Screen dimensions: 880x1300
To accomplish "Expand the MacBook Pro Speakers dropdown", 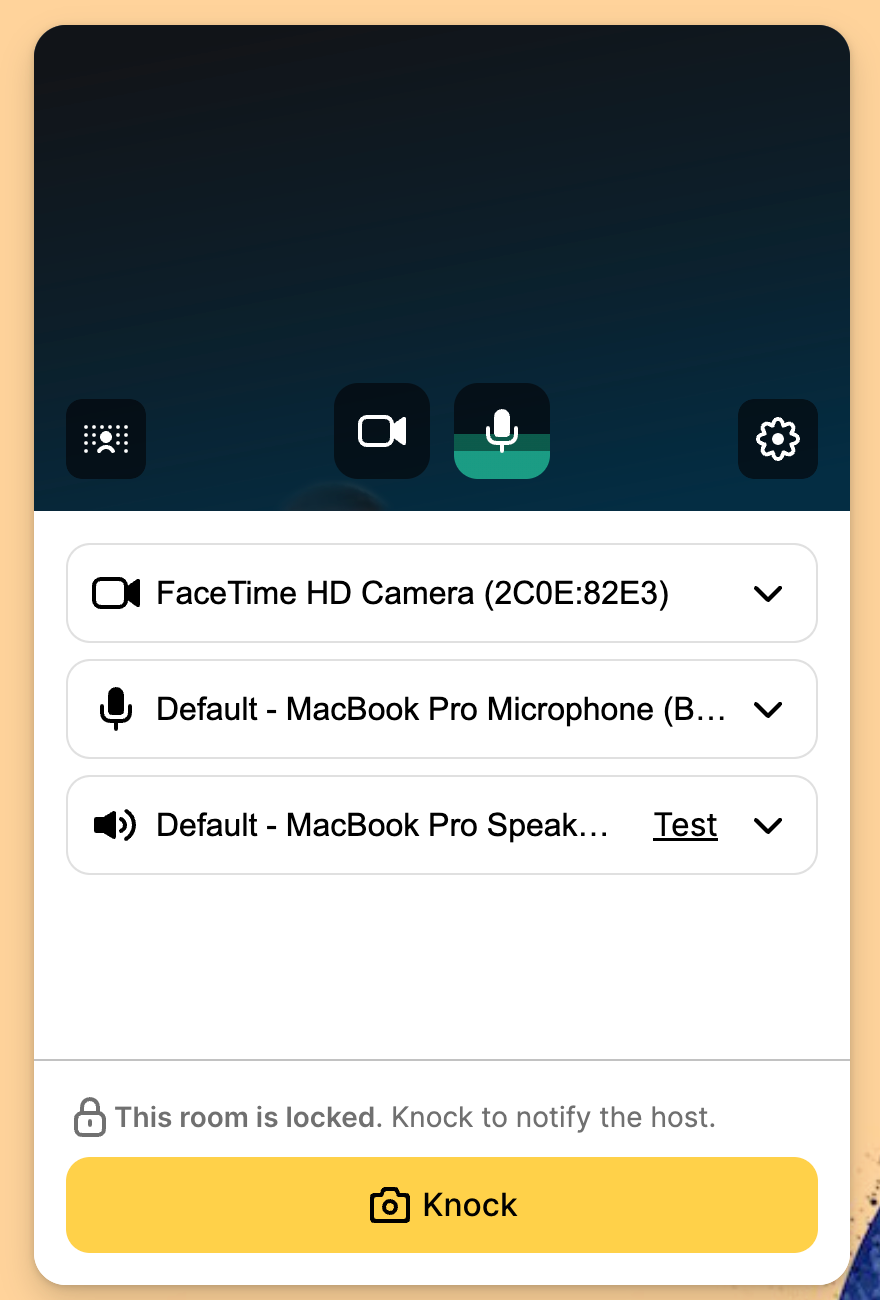I will click(x=767, y=825).
